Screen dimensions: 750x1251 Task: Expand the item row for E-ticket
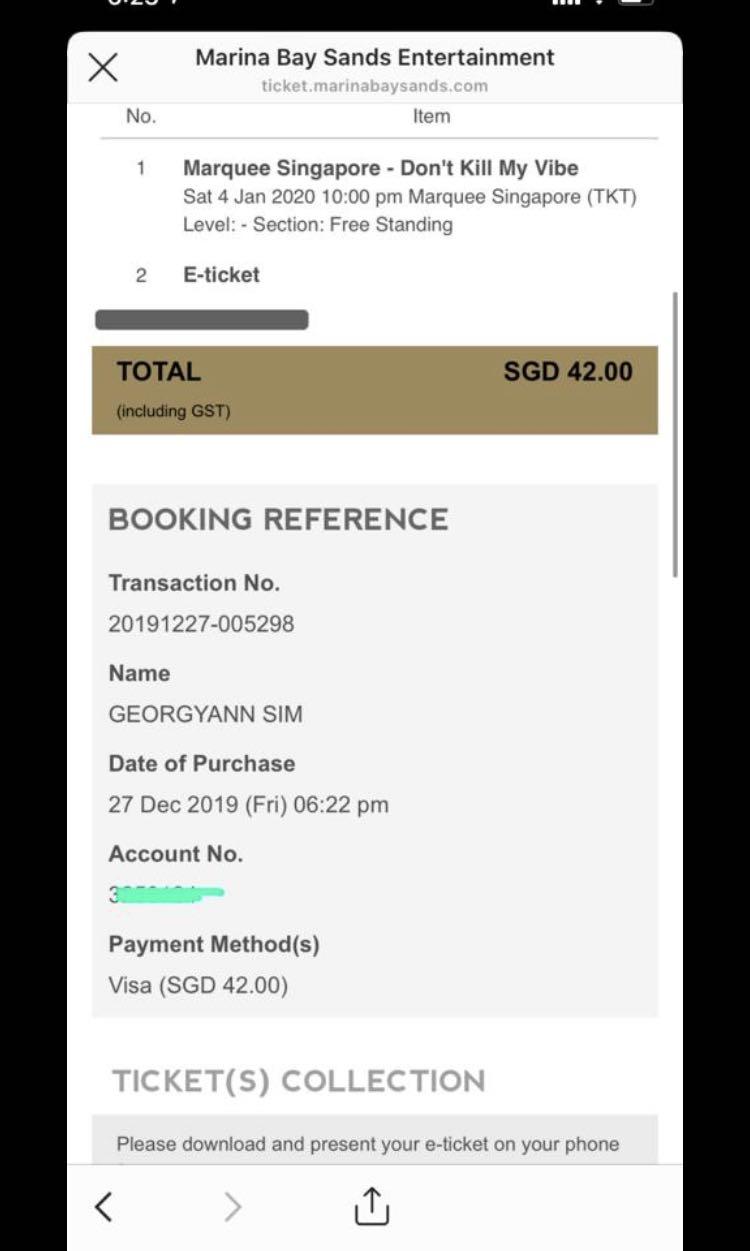(221, 275)
